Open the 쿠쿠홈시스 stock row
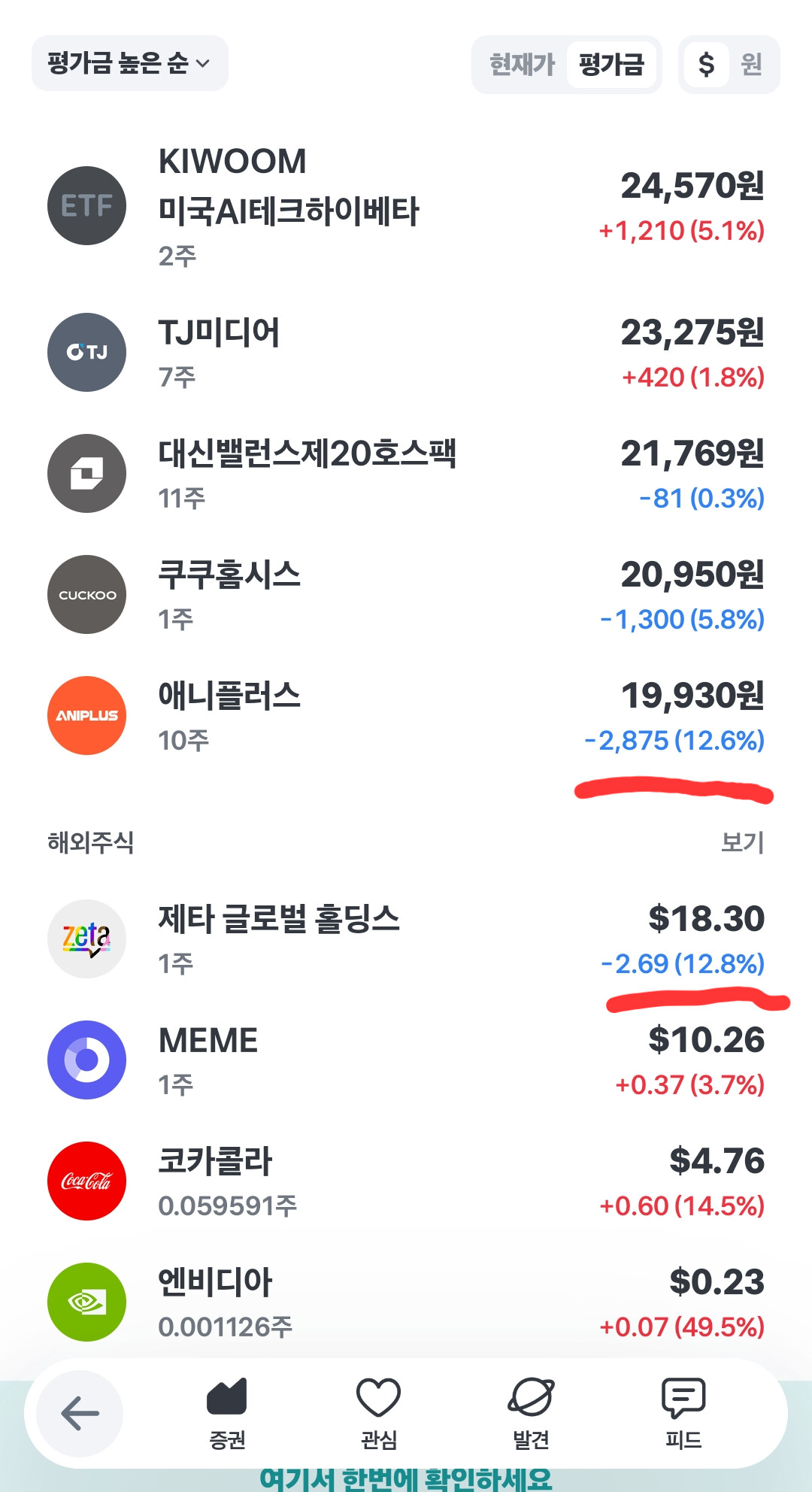The width and height of the screenshot is (812, 1492). [x=406, y=595]
